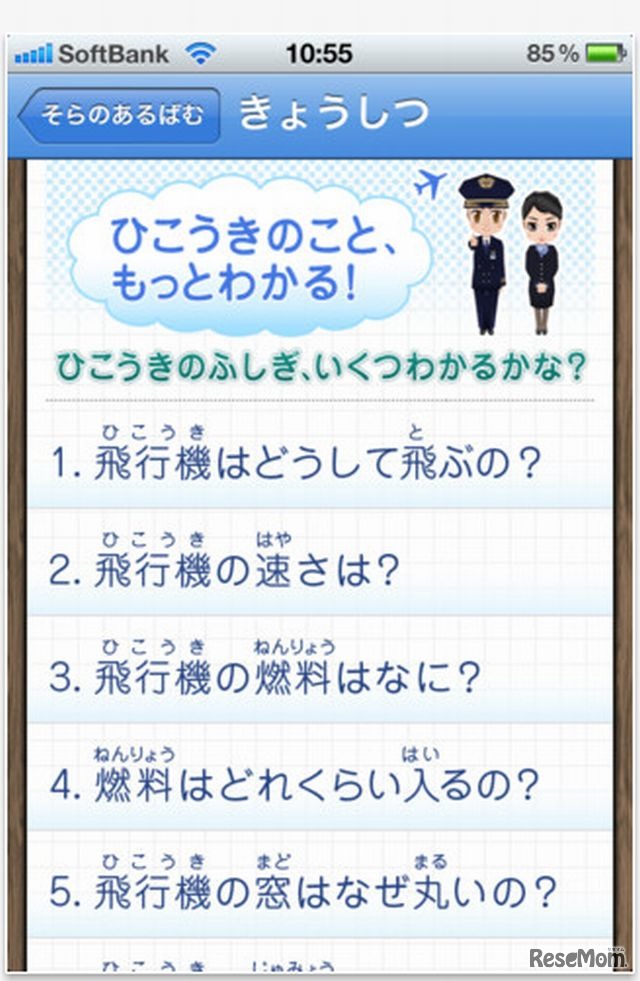Open question 5 飛行機の窓はなぜ丸いの?
The width and height of the screenshot is (640, 981).
click(318, 891)
